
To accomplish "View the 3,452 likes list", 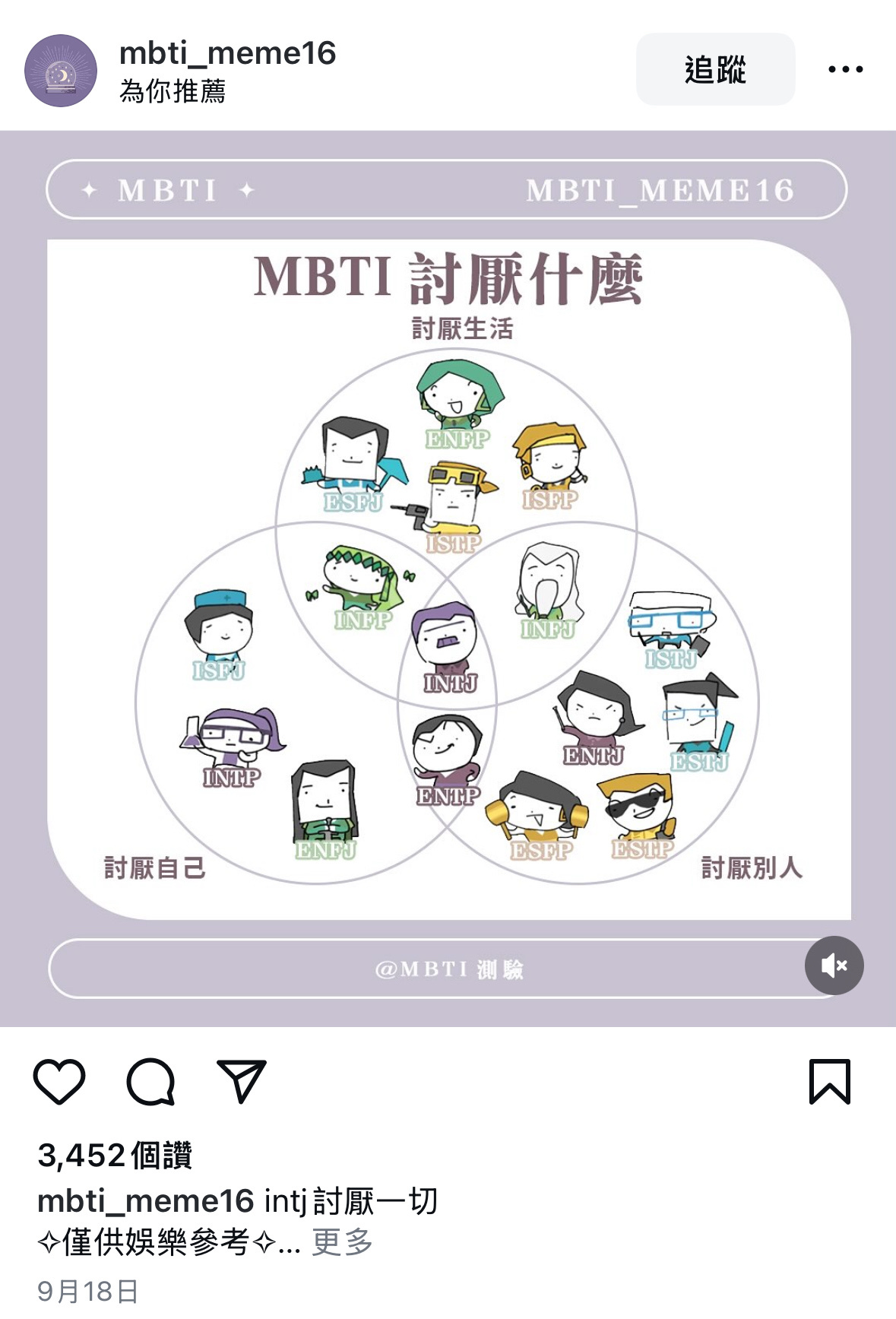I will (115, 1156).
